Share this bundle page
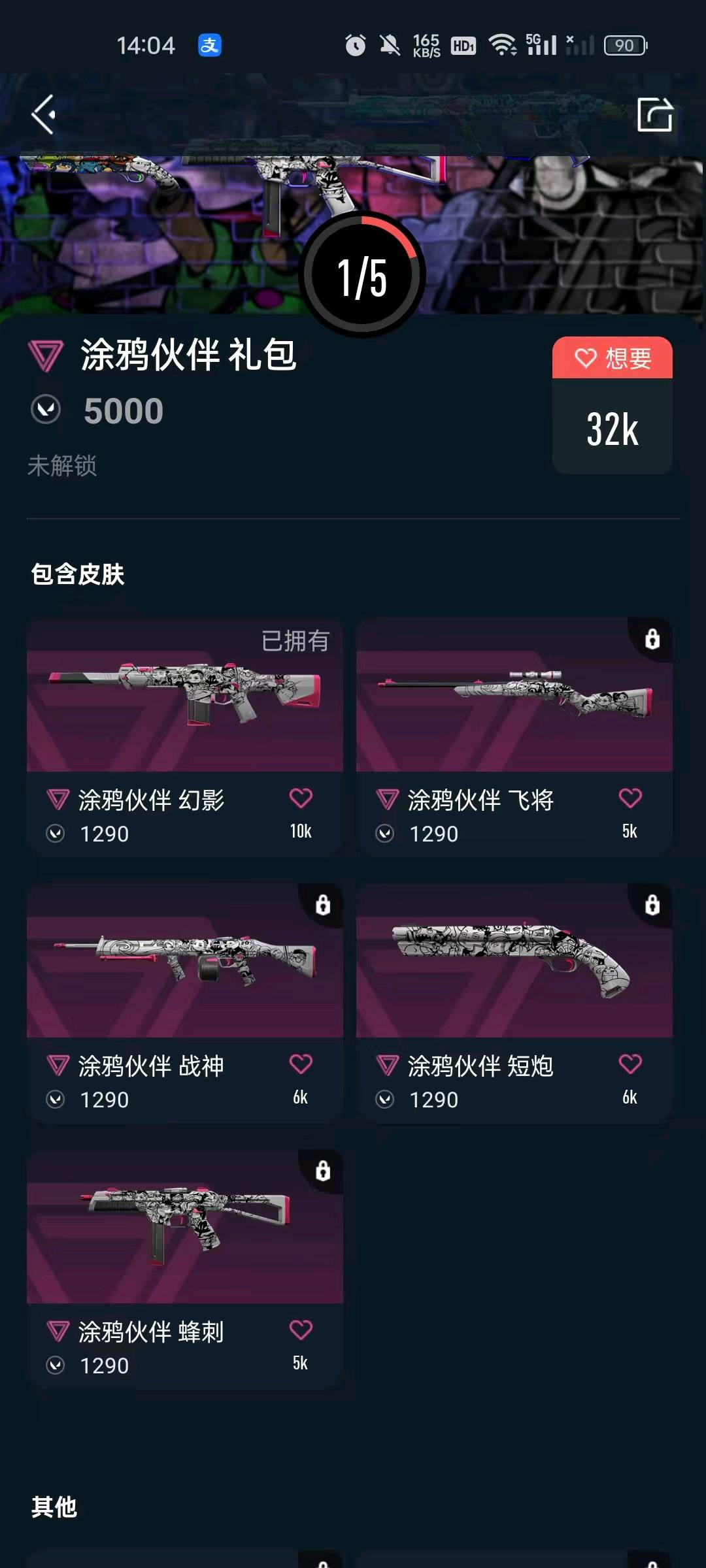706x1568 pixels. [x=654, y=115]
